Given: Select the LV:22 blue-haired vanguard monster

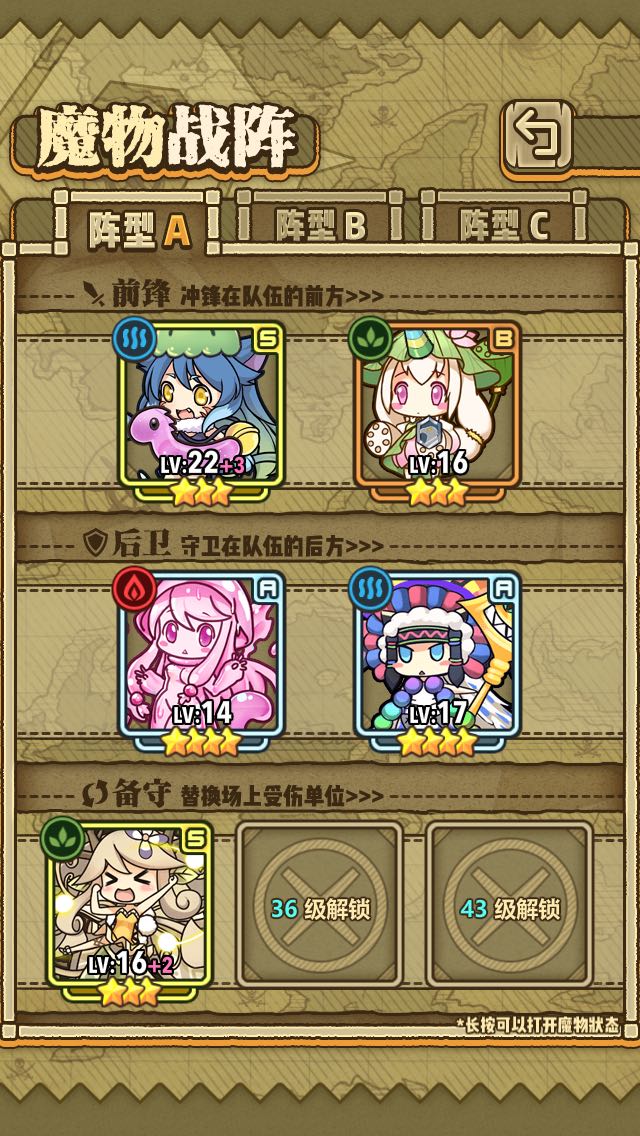Looking at the screenshot, I should (202, 410).
